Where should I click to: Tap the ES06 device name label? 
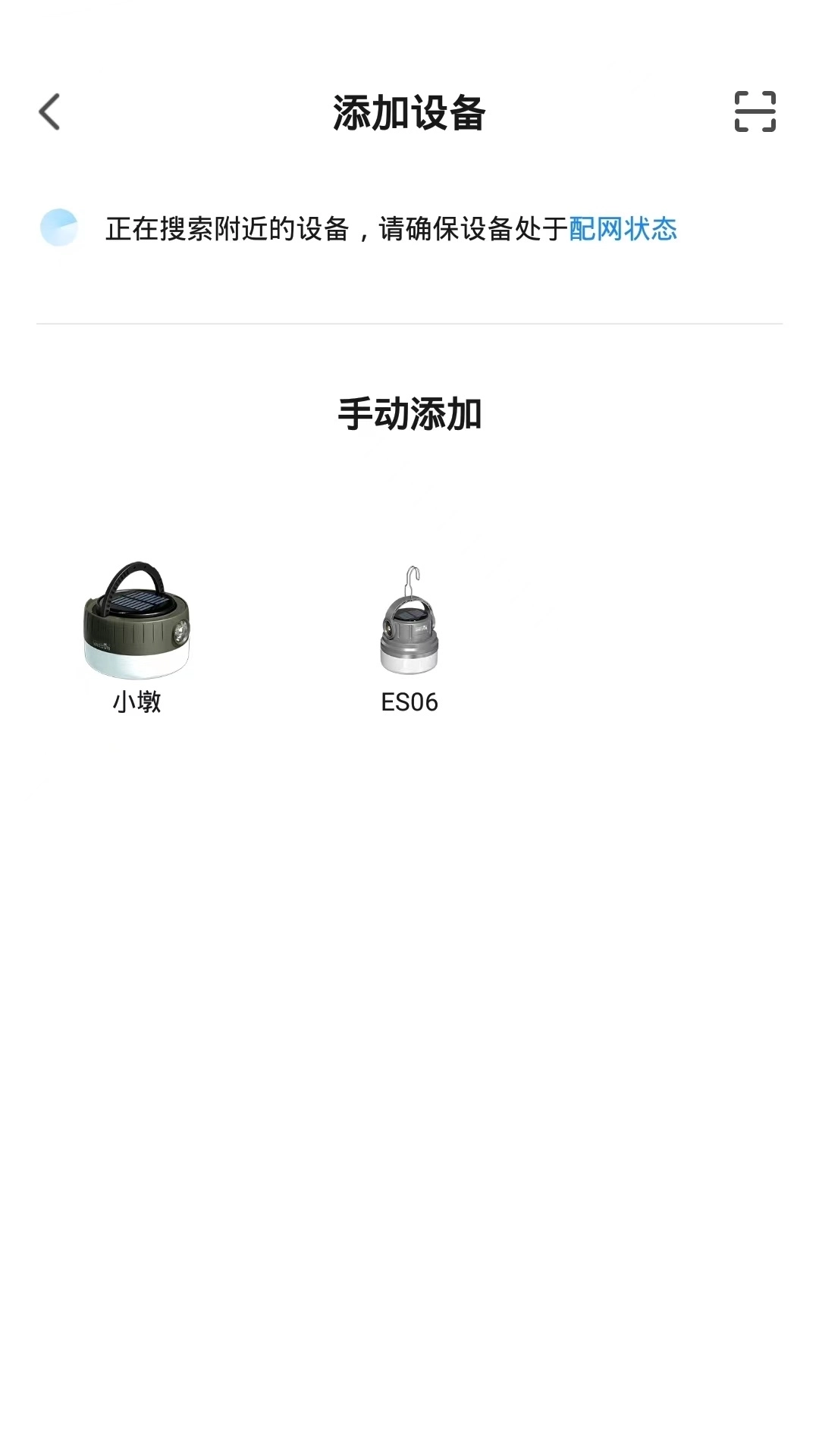[x=409, y=704]
